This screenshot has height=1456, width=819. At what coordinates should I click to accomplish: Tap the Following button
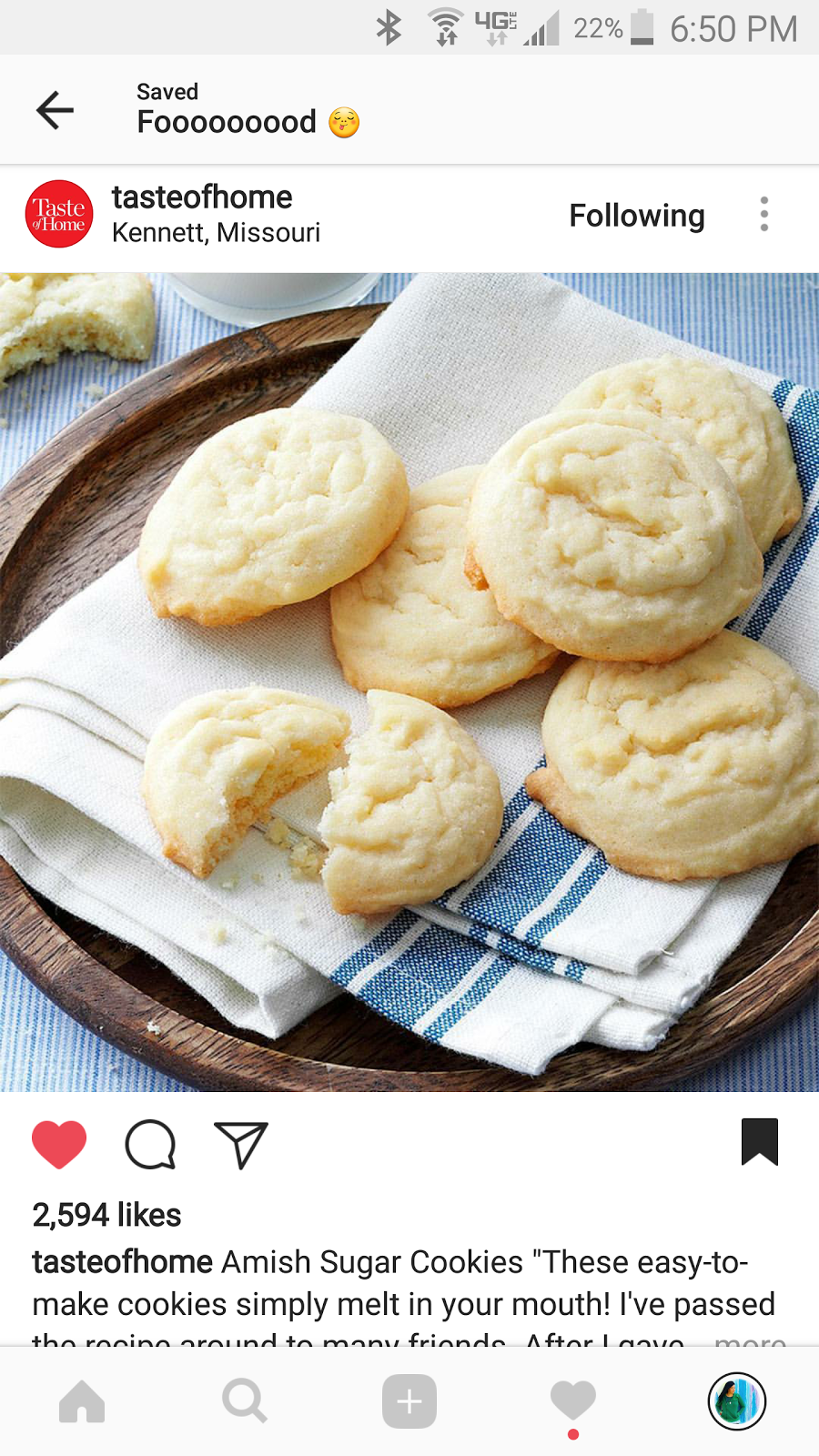(636, 216)
